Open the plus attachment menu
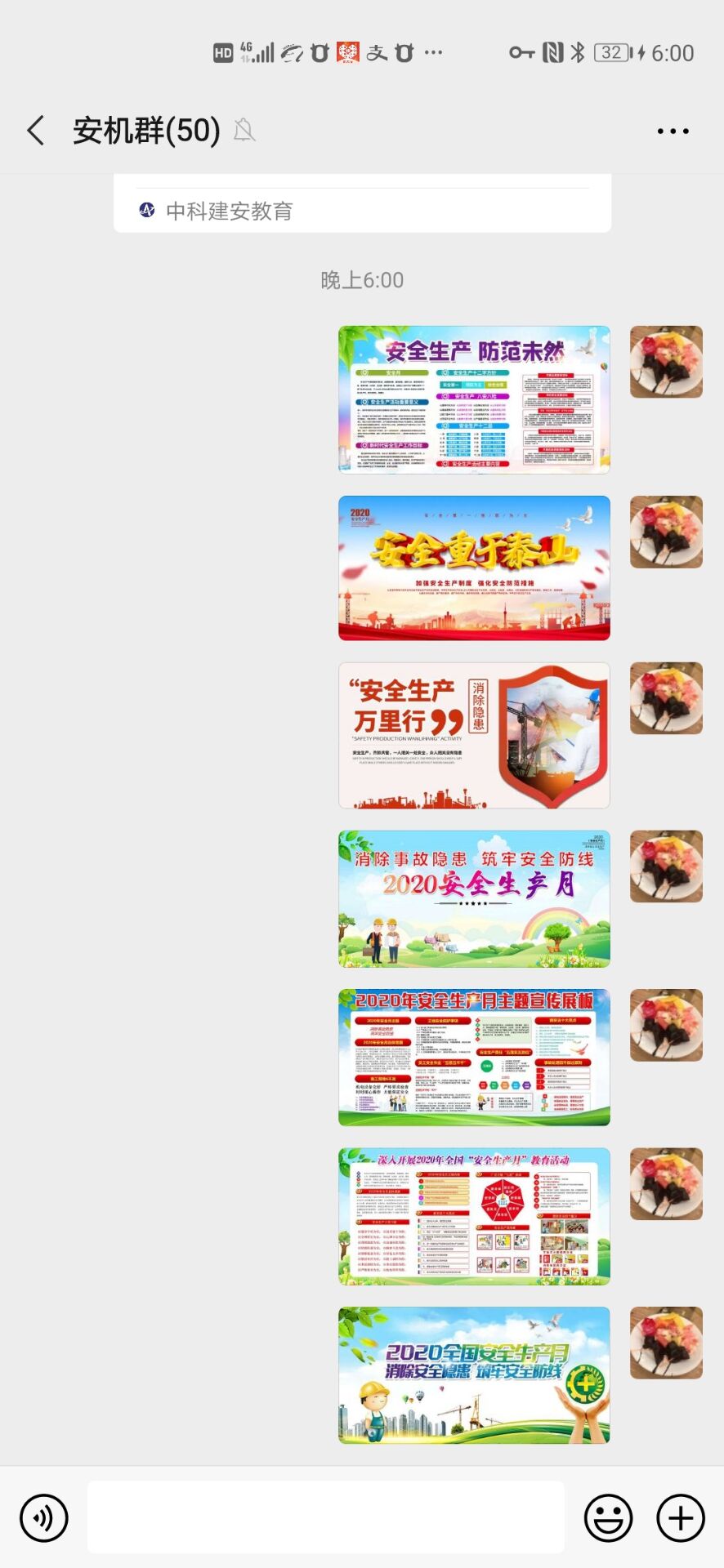Screen dimensions: 724x1568 pyautogui.click(x=681, y=1518)
